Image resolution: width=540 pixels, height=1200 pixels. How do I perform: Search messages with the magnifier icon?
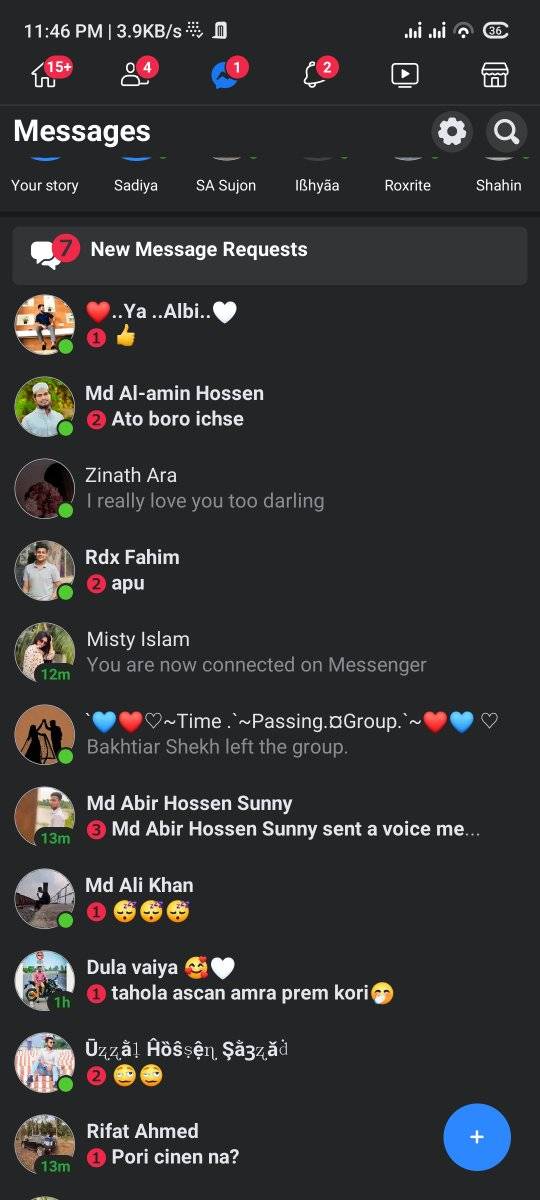tap(506, 131)
